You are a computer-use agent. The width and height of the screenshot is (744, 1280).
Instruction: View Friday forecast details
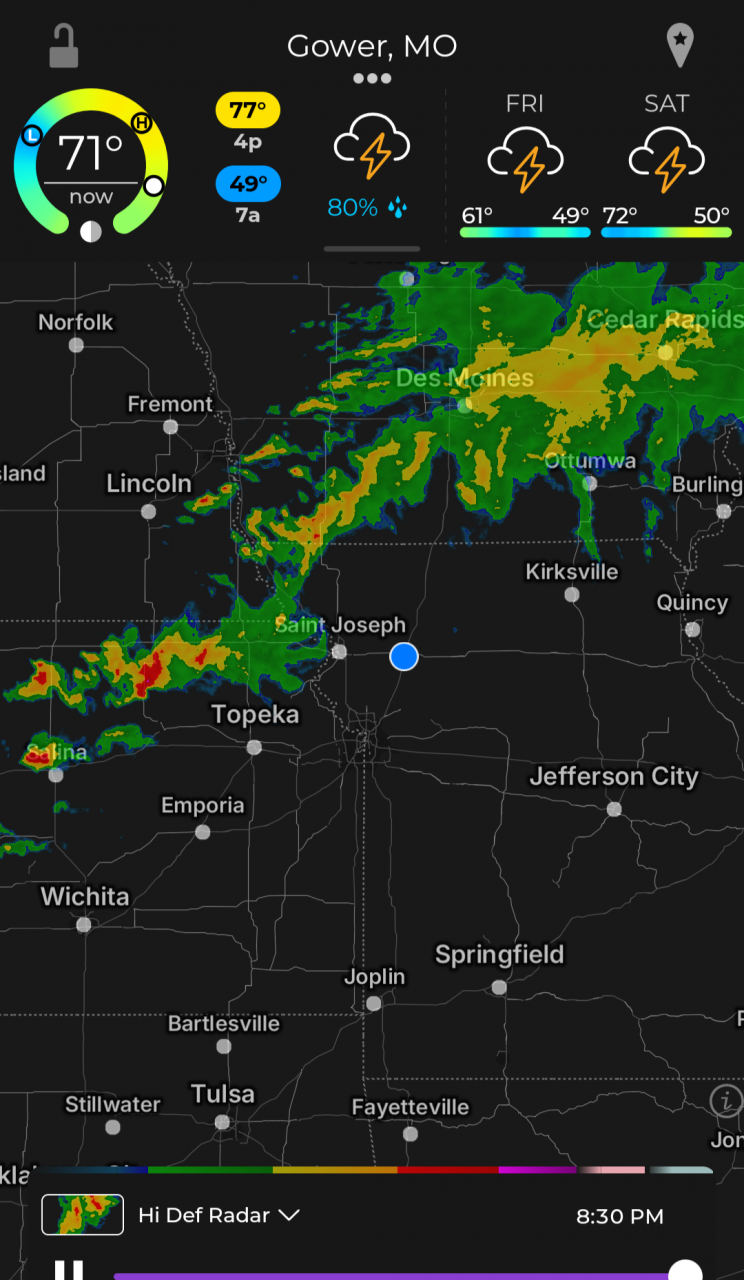(x=525, y=165)
